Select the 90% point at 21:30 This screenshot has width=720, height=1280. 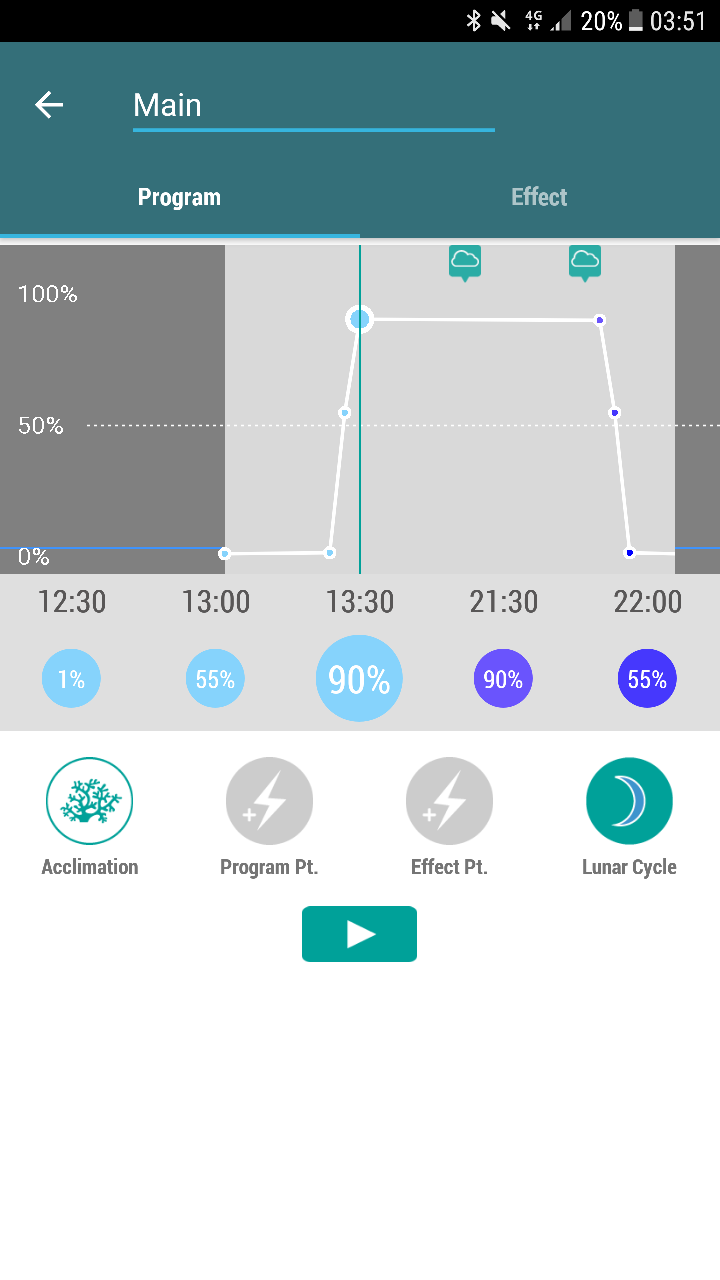click(x=503, y=679)
